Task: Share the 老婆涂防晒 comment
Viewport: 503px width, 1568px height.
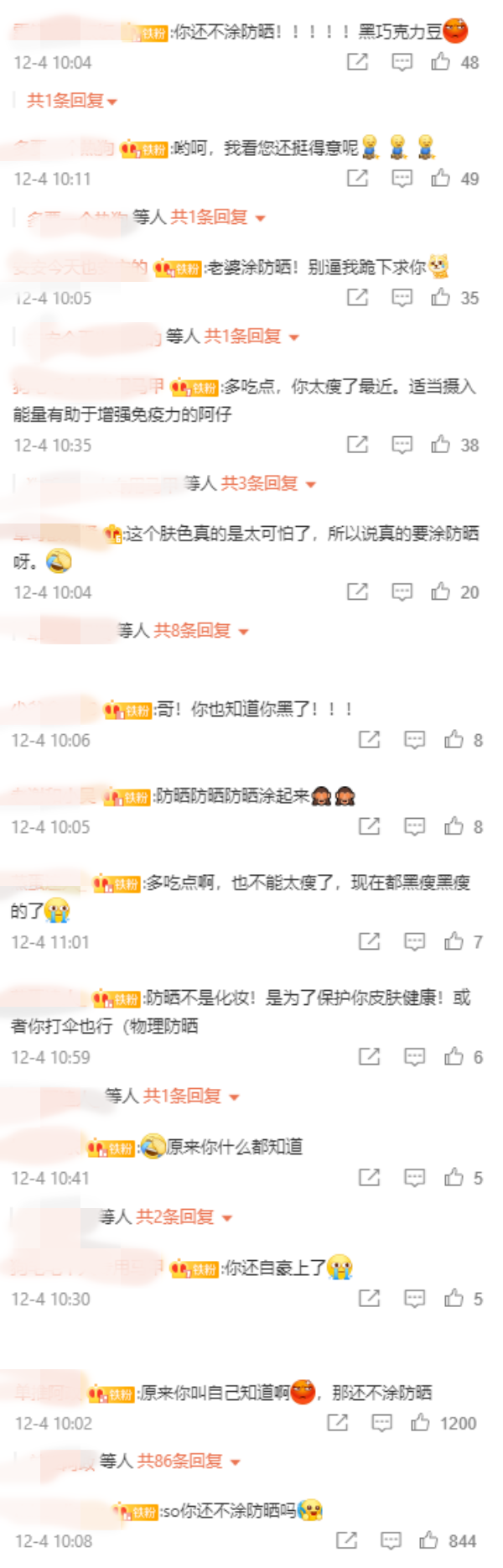Action: click(358, 298)
